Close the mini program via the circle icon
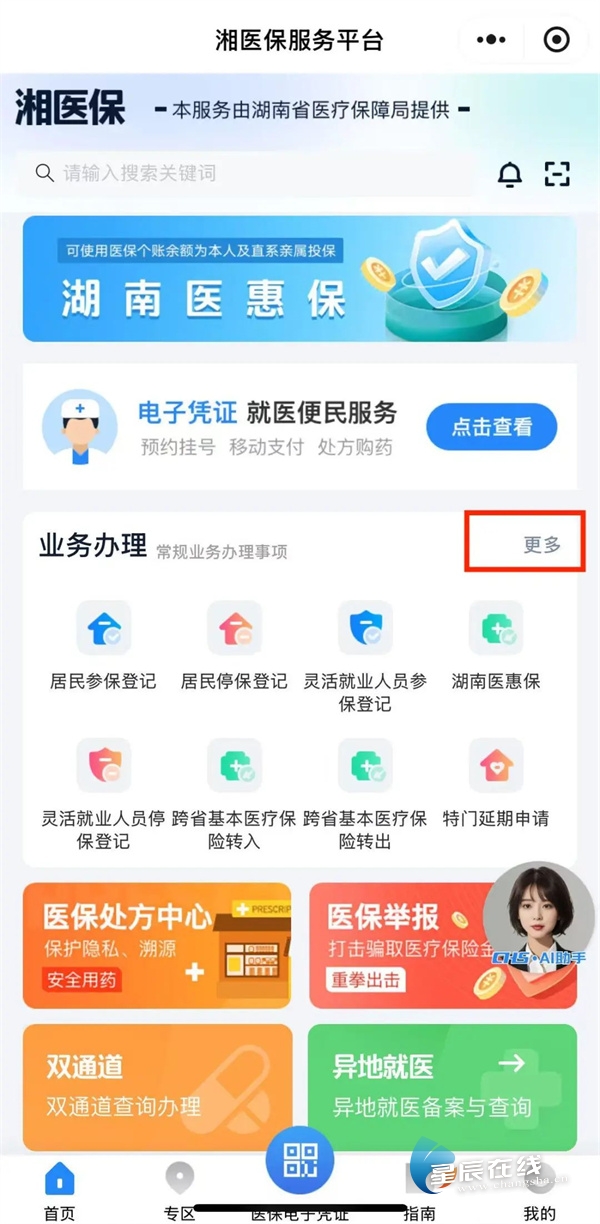 [556, 40]
